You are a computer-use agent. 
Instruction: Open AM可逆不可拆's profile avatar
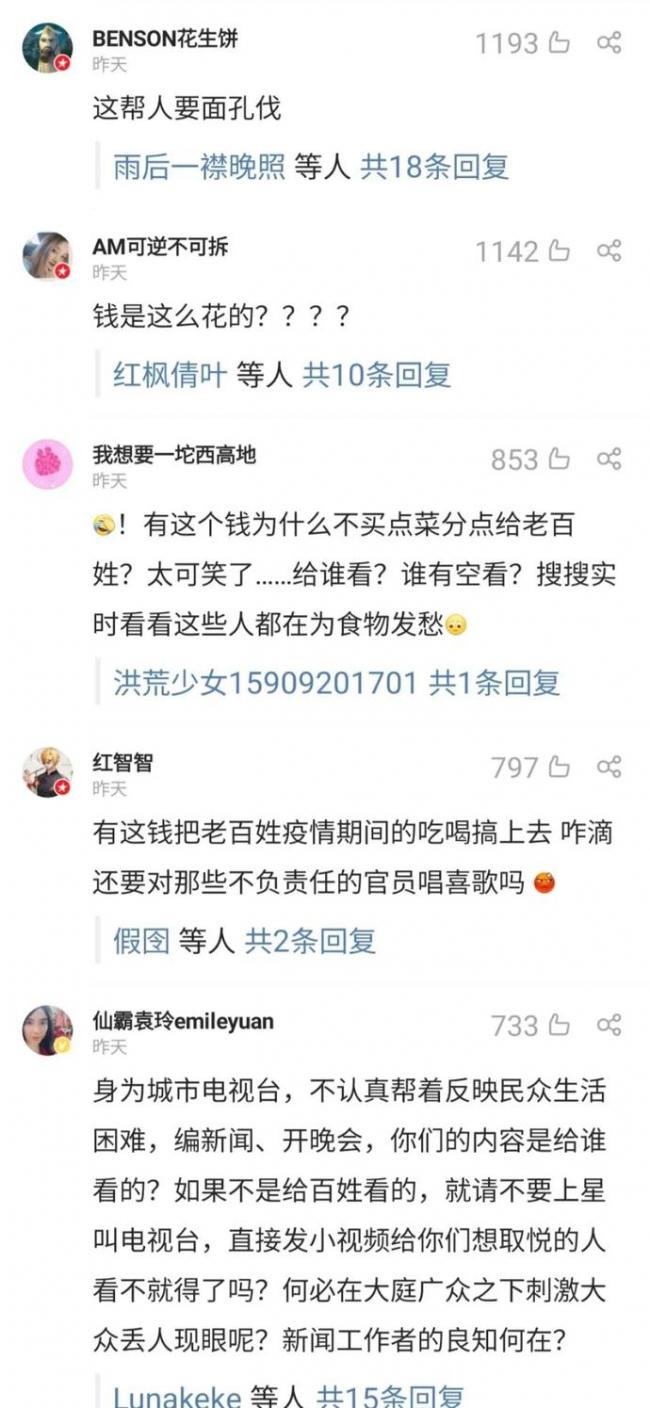click(x=47, y=256)
